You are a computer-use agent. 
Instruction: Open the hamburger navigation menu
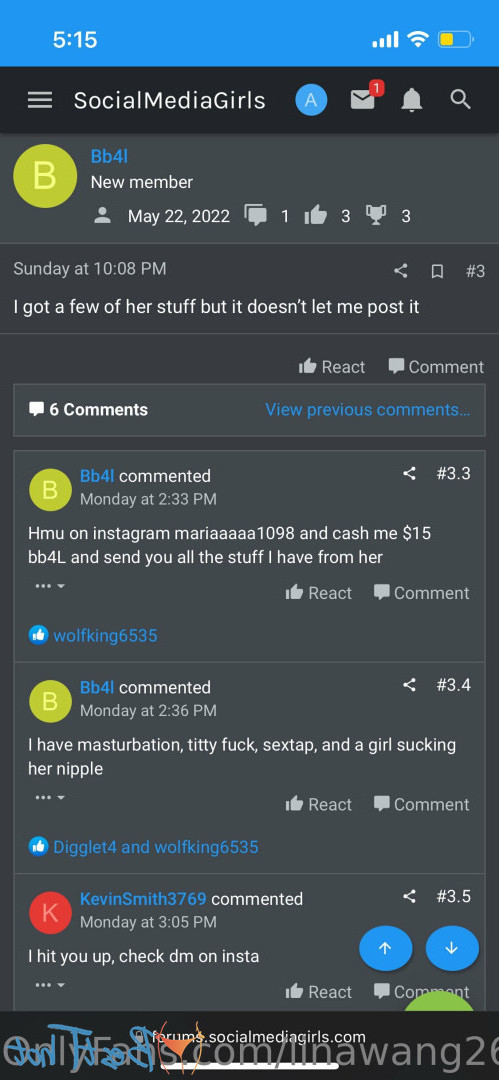click(x=40, y=101)
